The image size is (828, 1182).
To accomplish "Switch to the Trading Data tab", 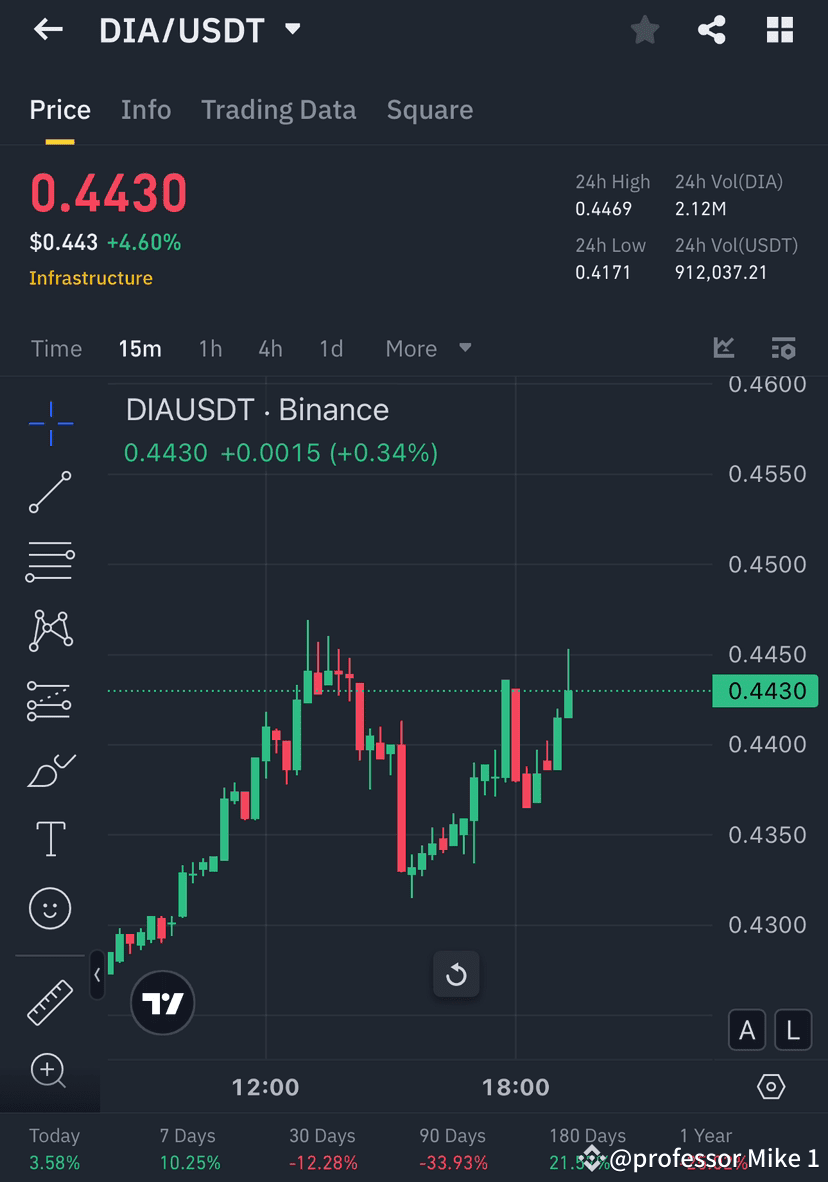I will pos(278,110).
